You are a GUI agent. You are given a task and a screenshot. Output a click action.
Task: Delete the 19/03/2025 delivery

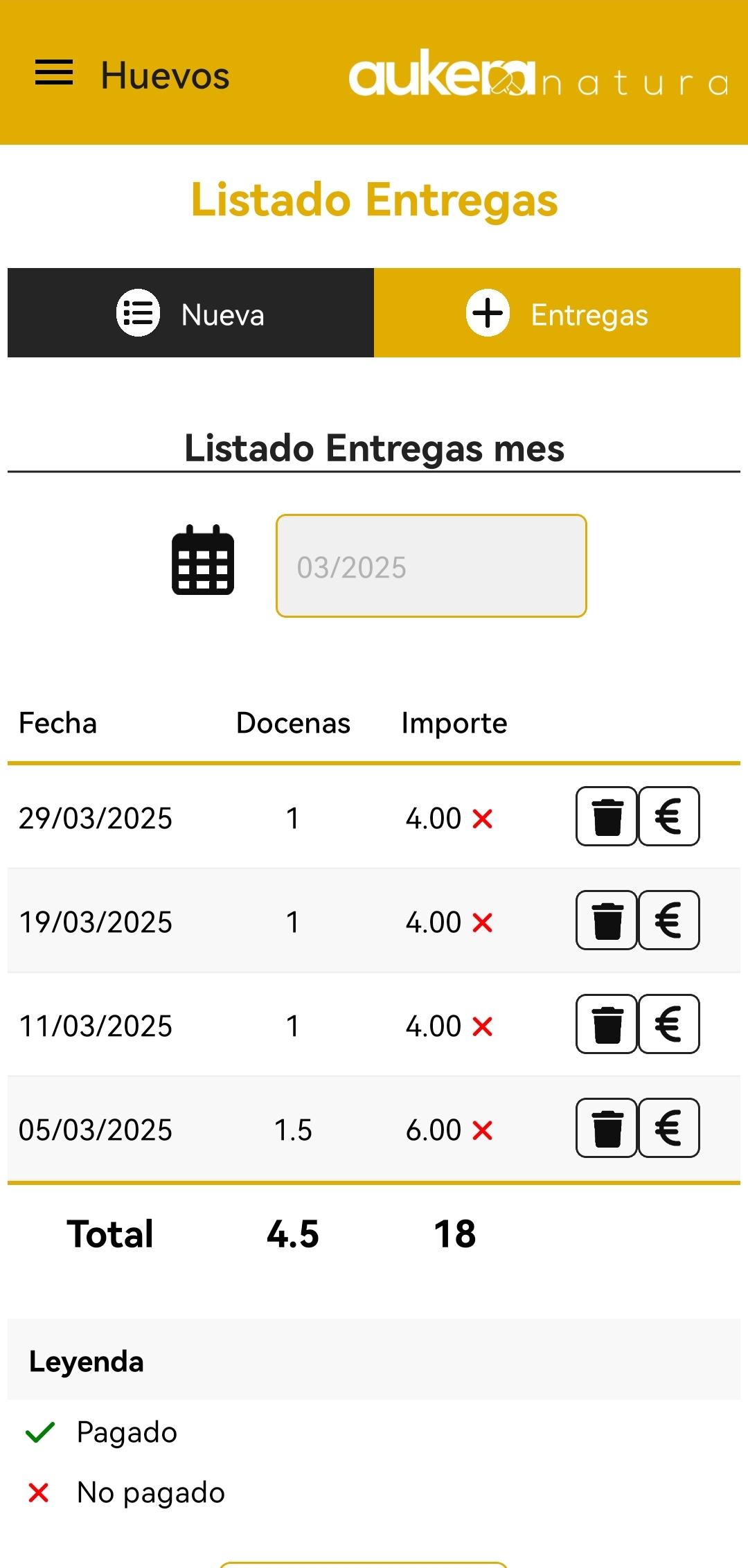click(x=607, y=920)
